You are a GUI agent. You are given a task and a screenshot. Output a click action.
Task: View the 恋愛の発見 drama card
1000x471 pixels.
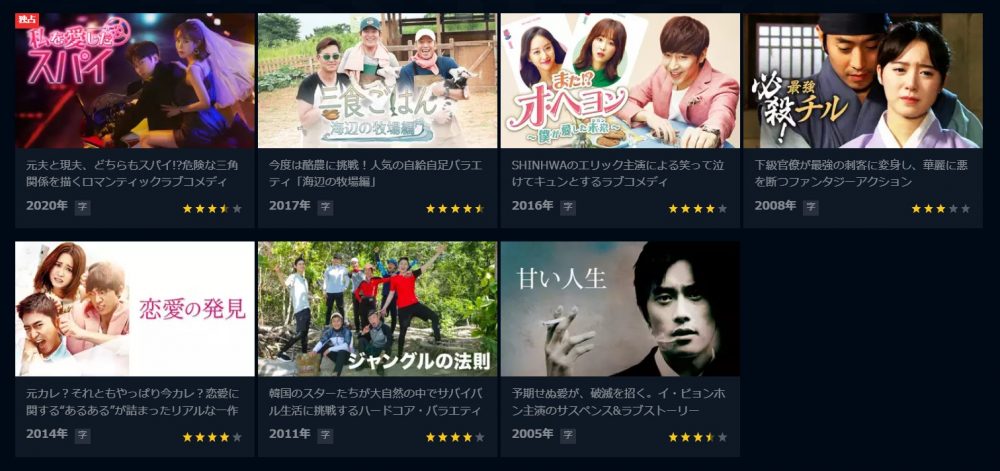coord(135,309)
